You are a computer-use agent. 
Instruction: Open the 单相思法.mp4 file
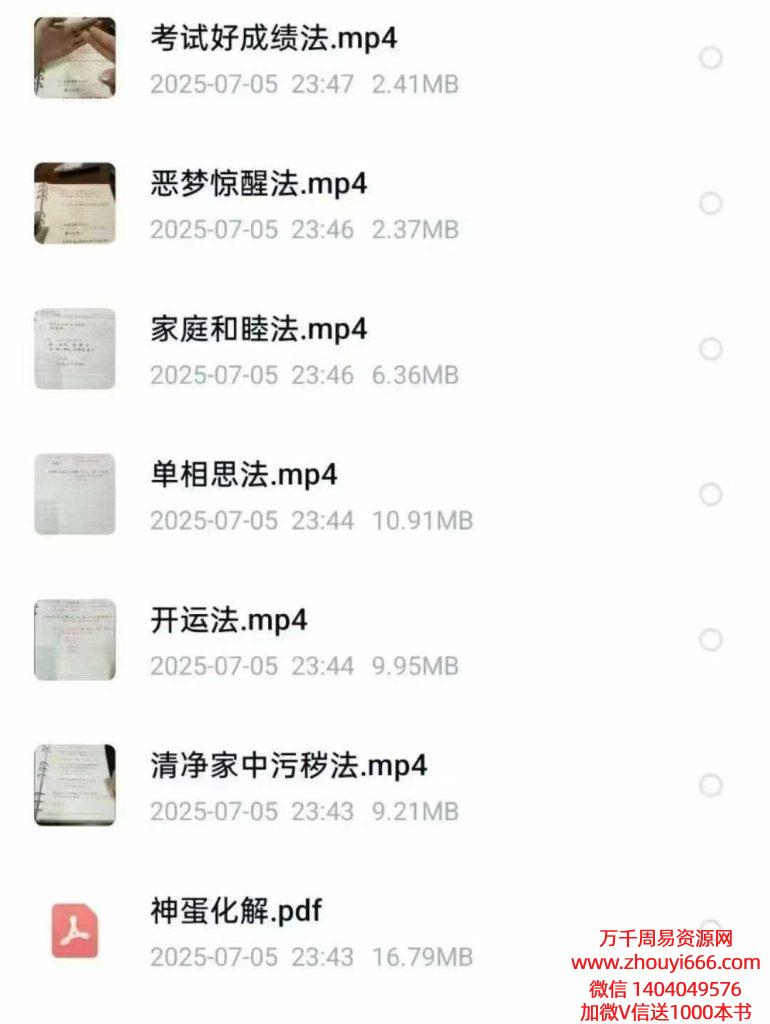click(244, 475)
